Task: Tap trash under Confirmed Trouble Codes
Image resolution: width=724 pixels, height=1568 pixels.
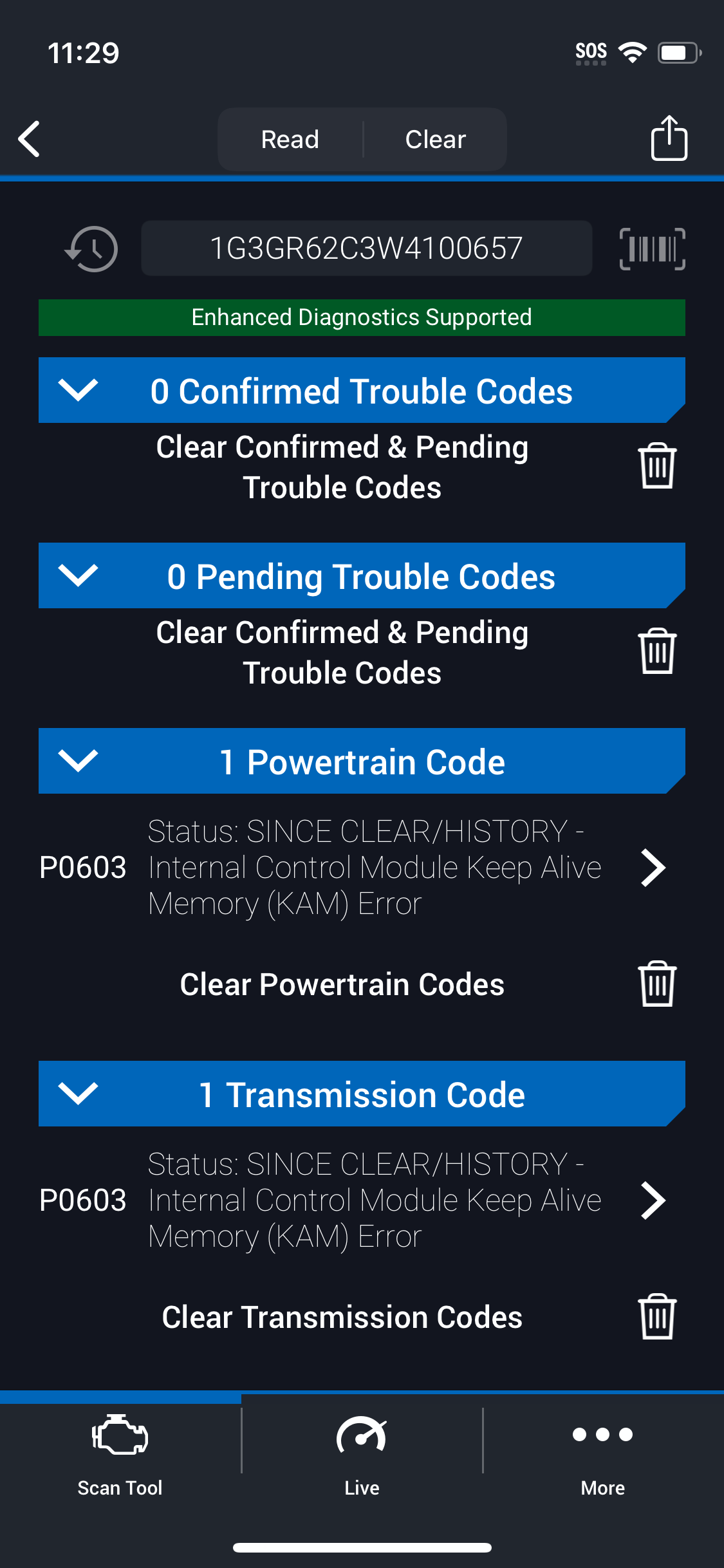Action: click(x=657, y=466)
